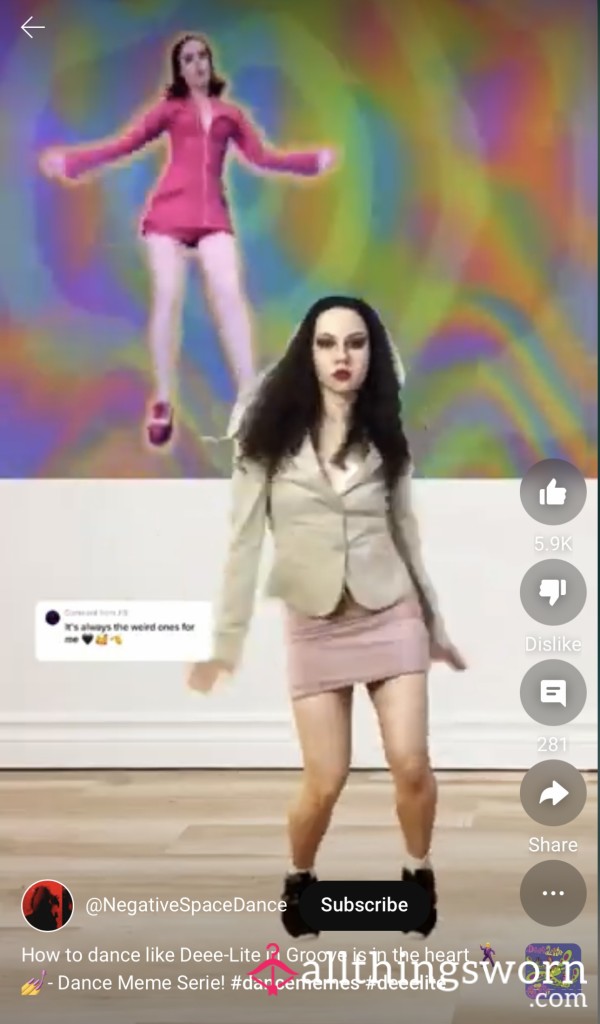Subscribe to NegativeSpaceDance

[x=364, y=904]
